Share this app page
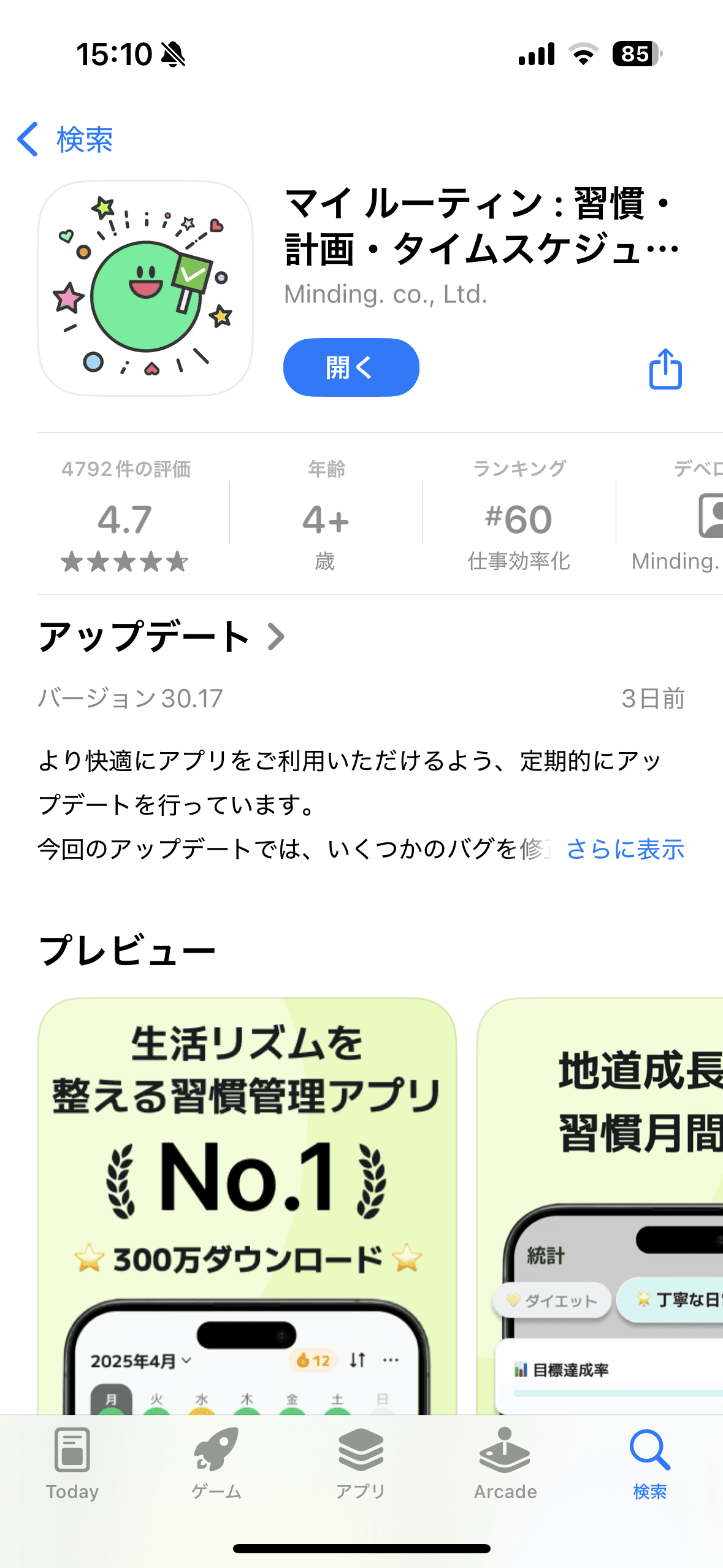723x1568 pixels. pyautogui.click(x=665, y=369)
